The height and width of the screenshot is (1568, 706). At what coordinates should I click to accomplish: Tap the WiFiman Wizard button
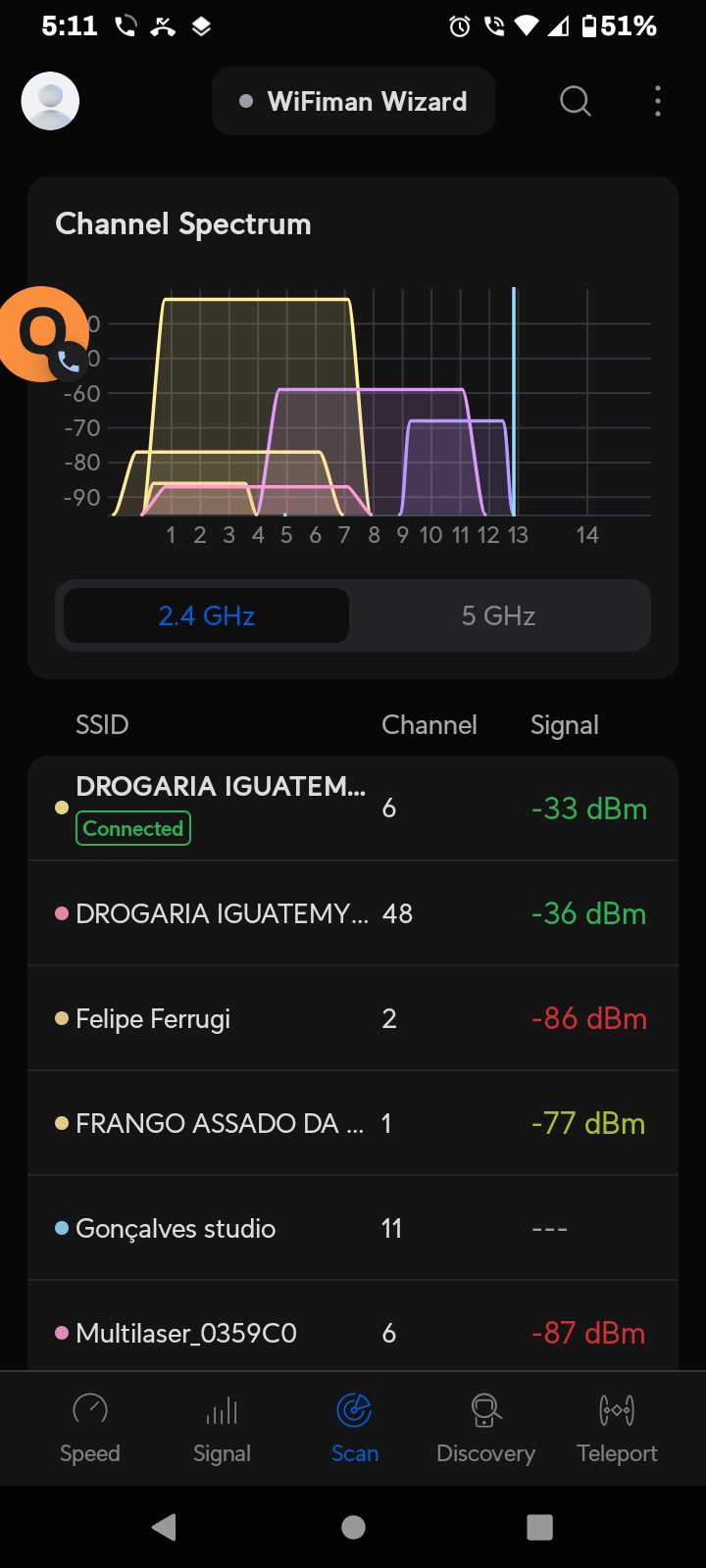(x=353, y=101)
